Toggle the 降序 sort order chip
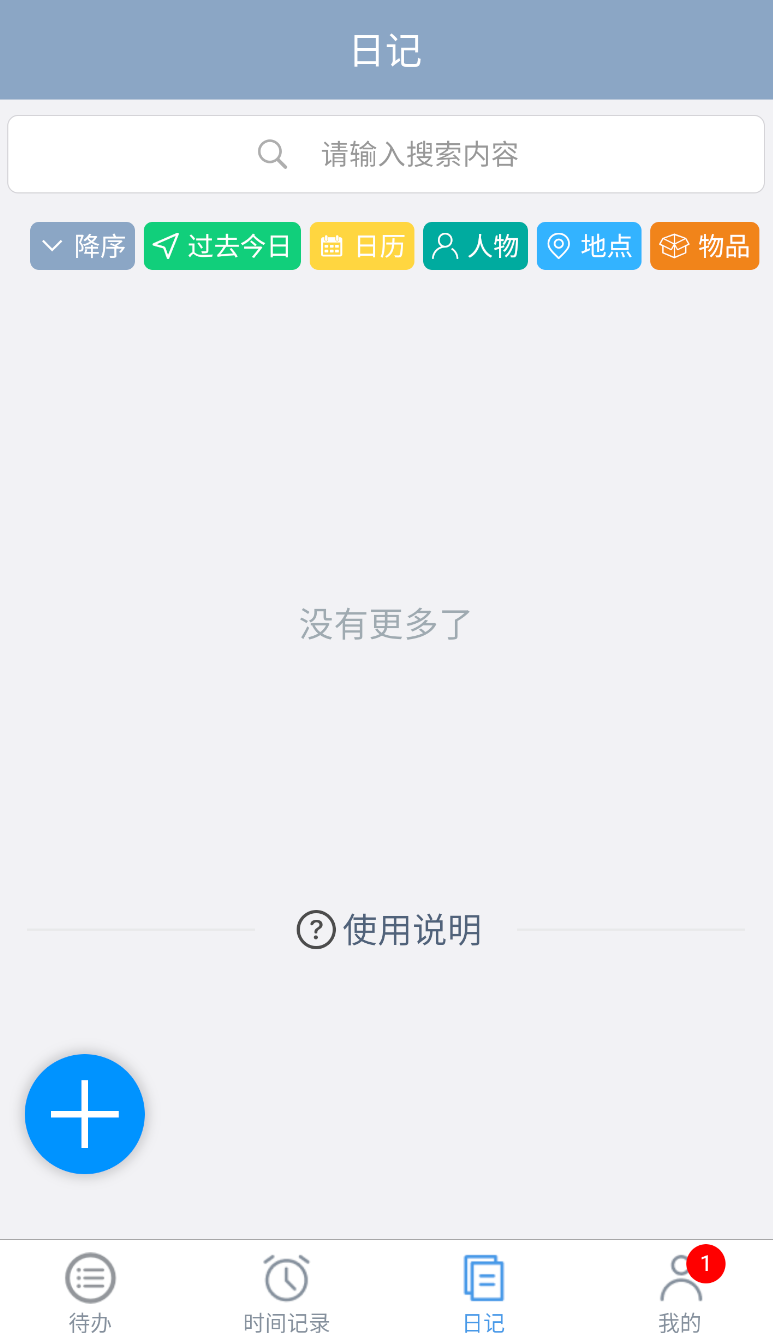The width and height of the screenshot is (773, 1337). click(x=82, y=246)
